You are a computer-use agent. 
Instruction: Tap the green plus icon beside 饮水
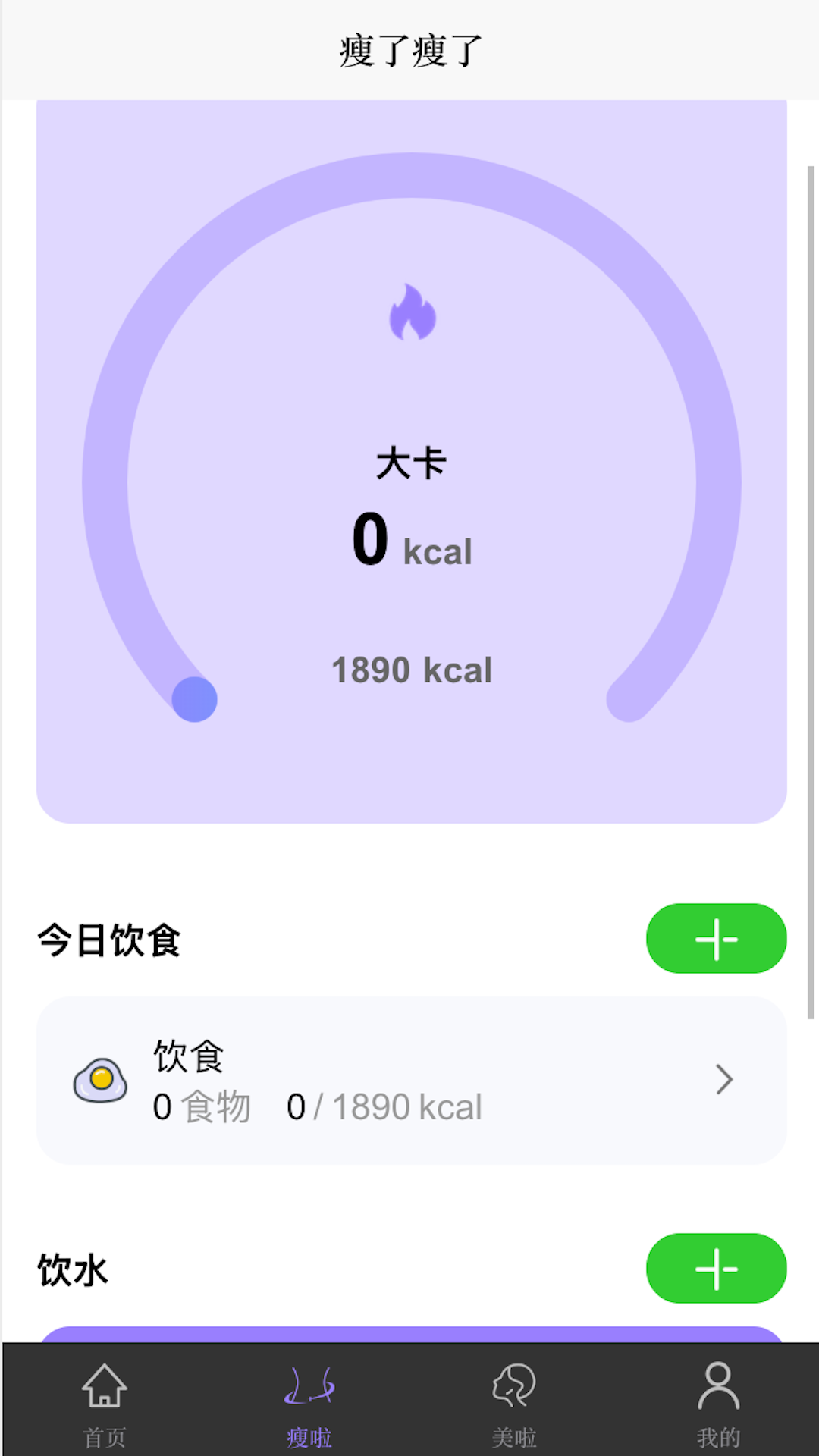point(716,1269)
